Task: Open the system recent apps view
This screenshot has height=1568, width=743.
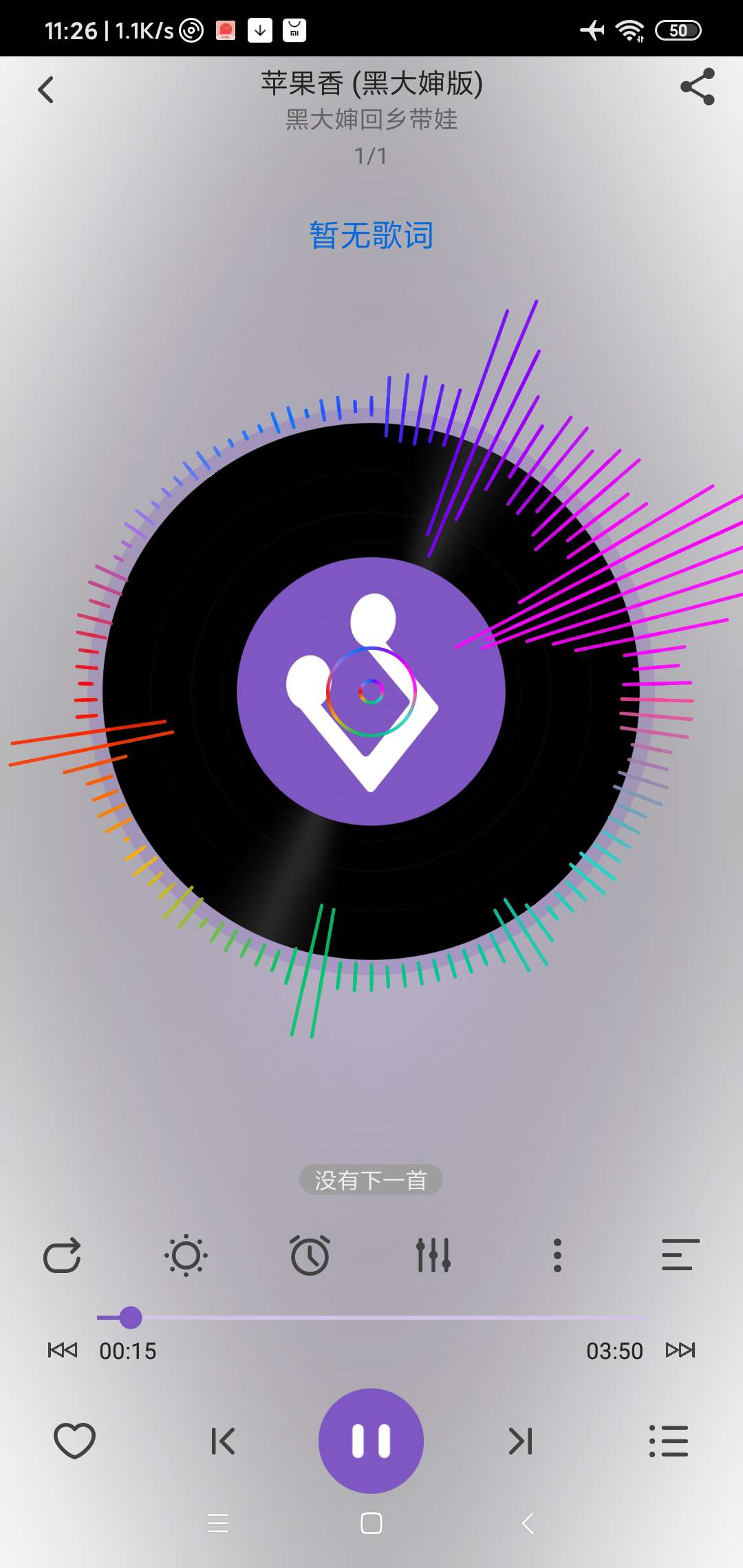Action: [218, 1523]
